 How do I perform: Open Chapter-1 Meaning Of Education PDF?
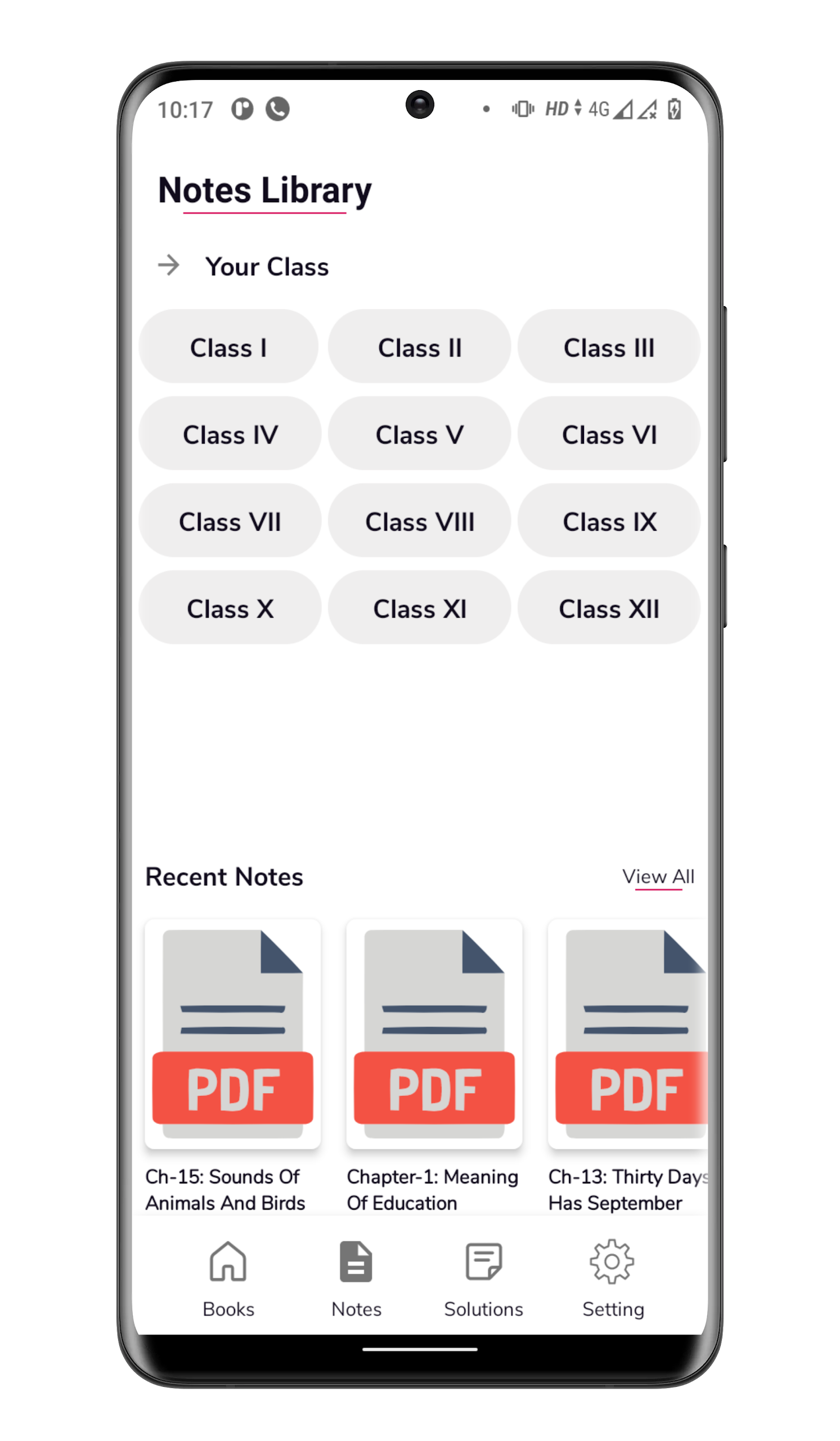point(434,1034)
